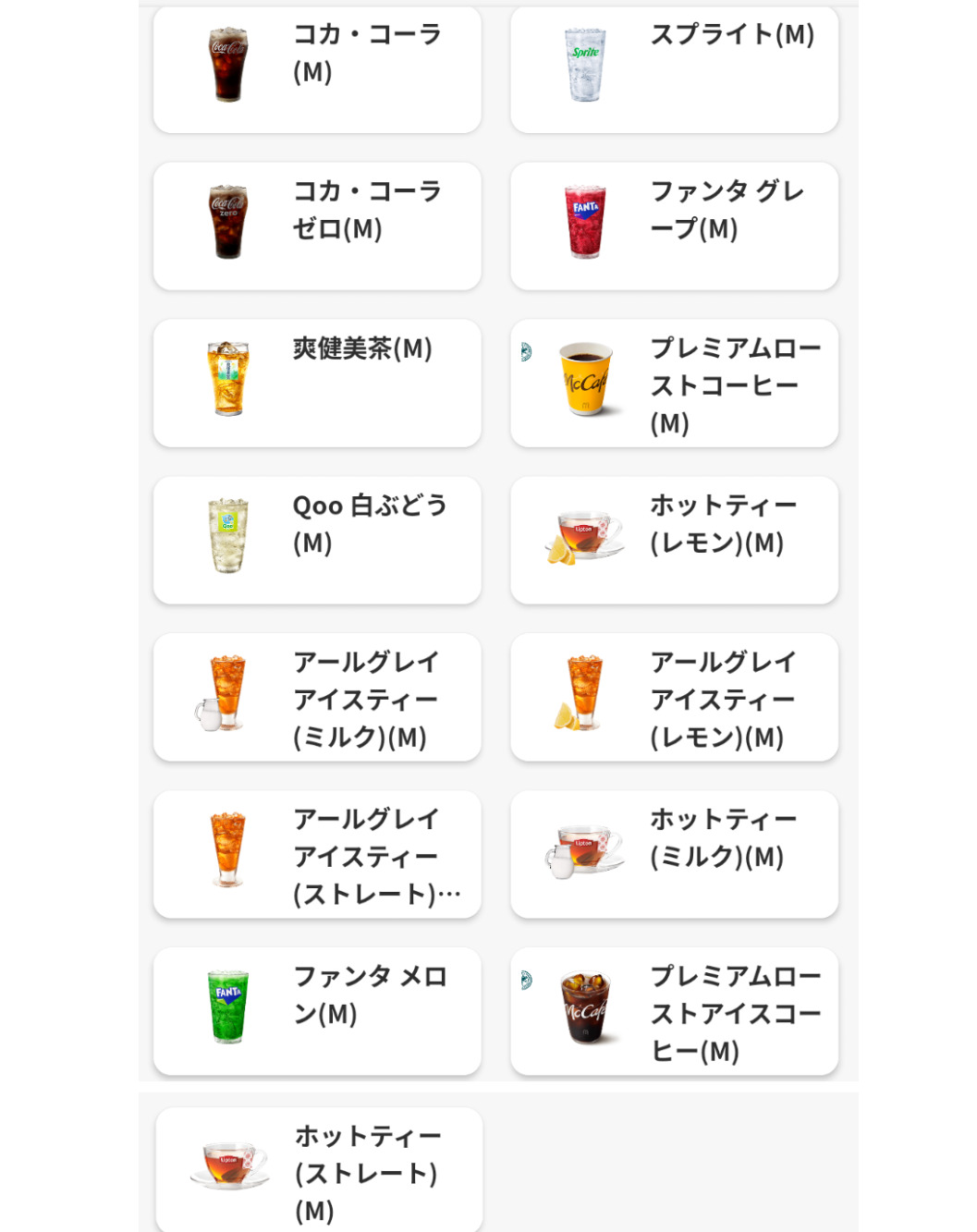Choose ホットティー(レモン)(M)

674,540
